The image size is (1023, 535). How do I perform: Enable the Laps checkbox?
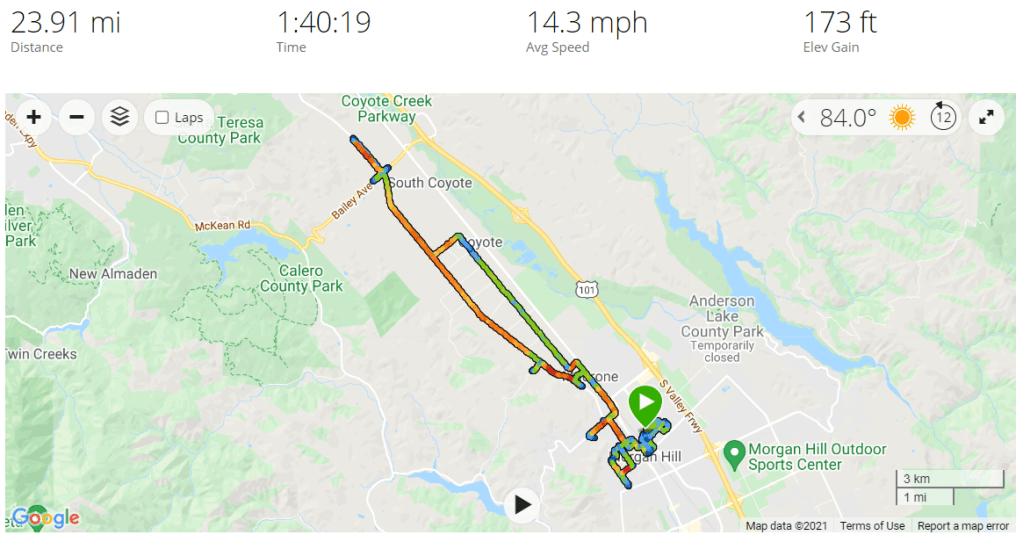pos(162,118)
